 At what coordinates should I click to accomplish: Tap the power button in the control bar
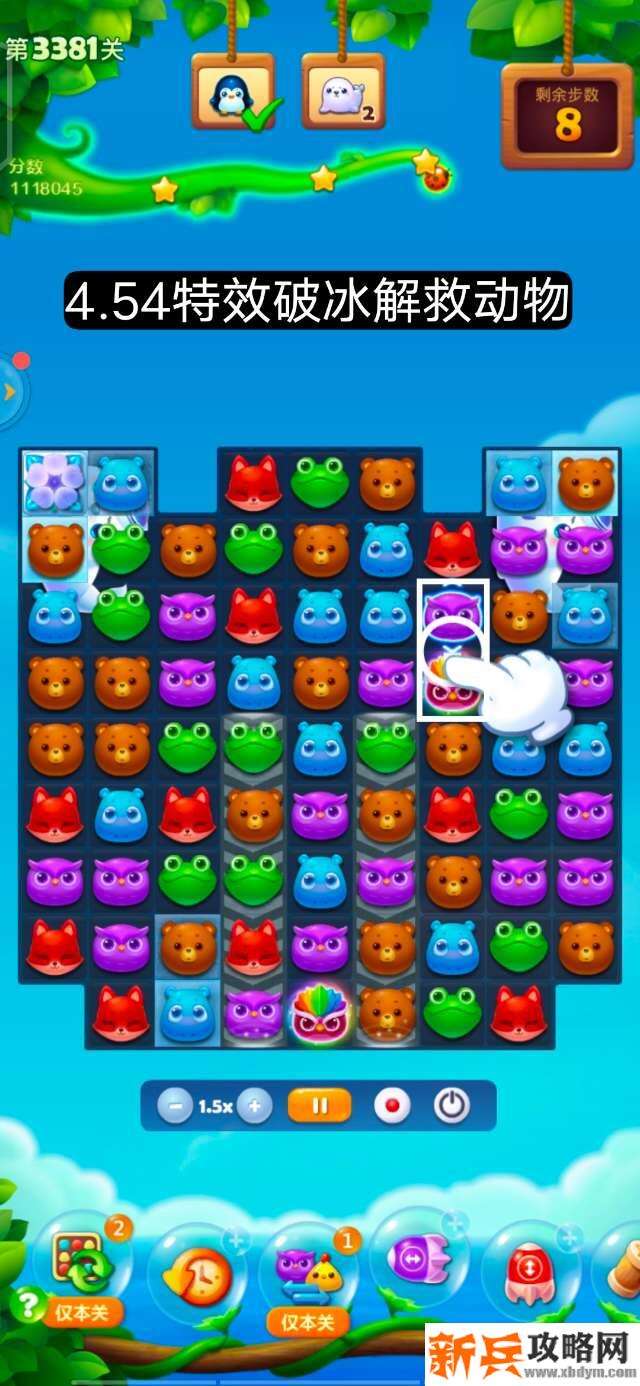tap(452, 1106)
